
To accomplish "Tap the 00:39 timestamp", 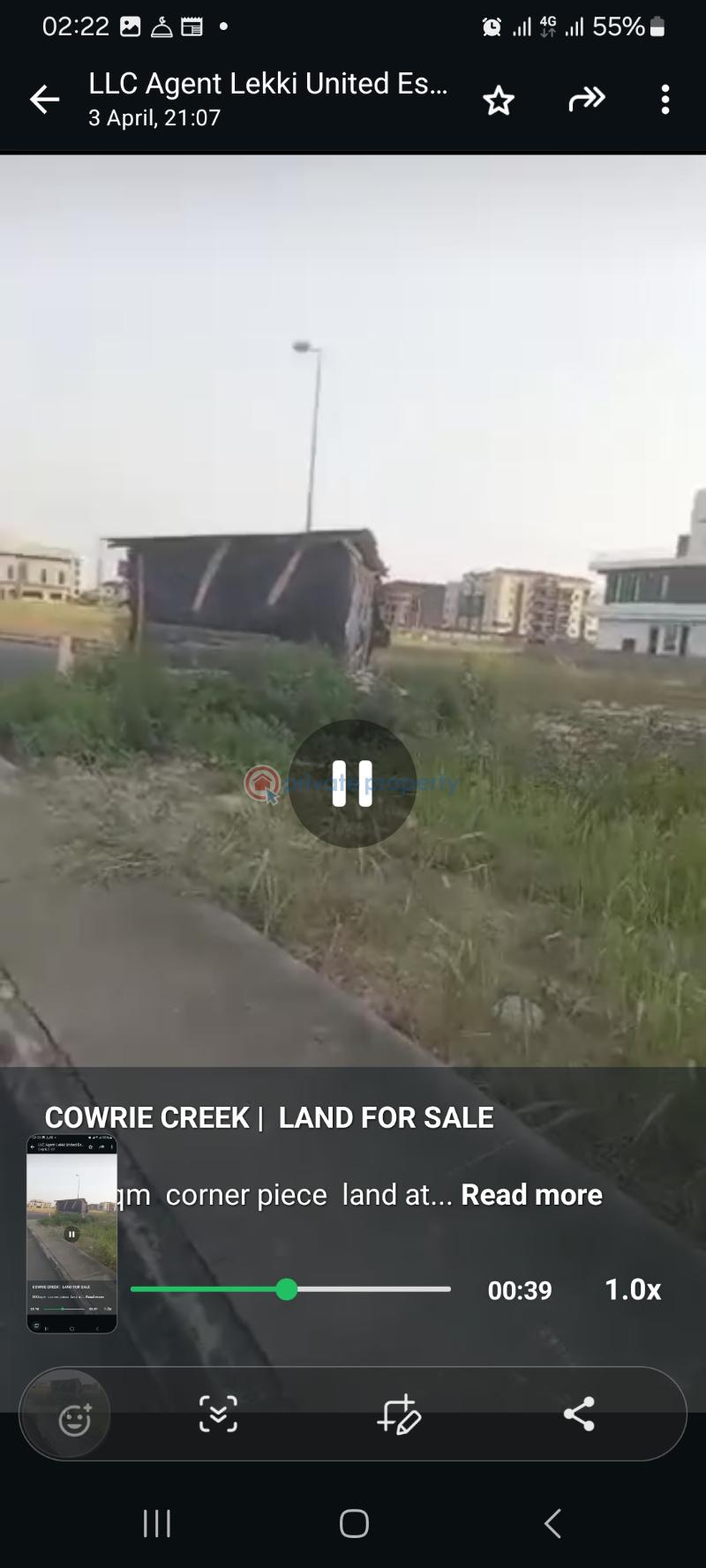I will [x=520, y=1290].
